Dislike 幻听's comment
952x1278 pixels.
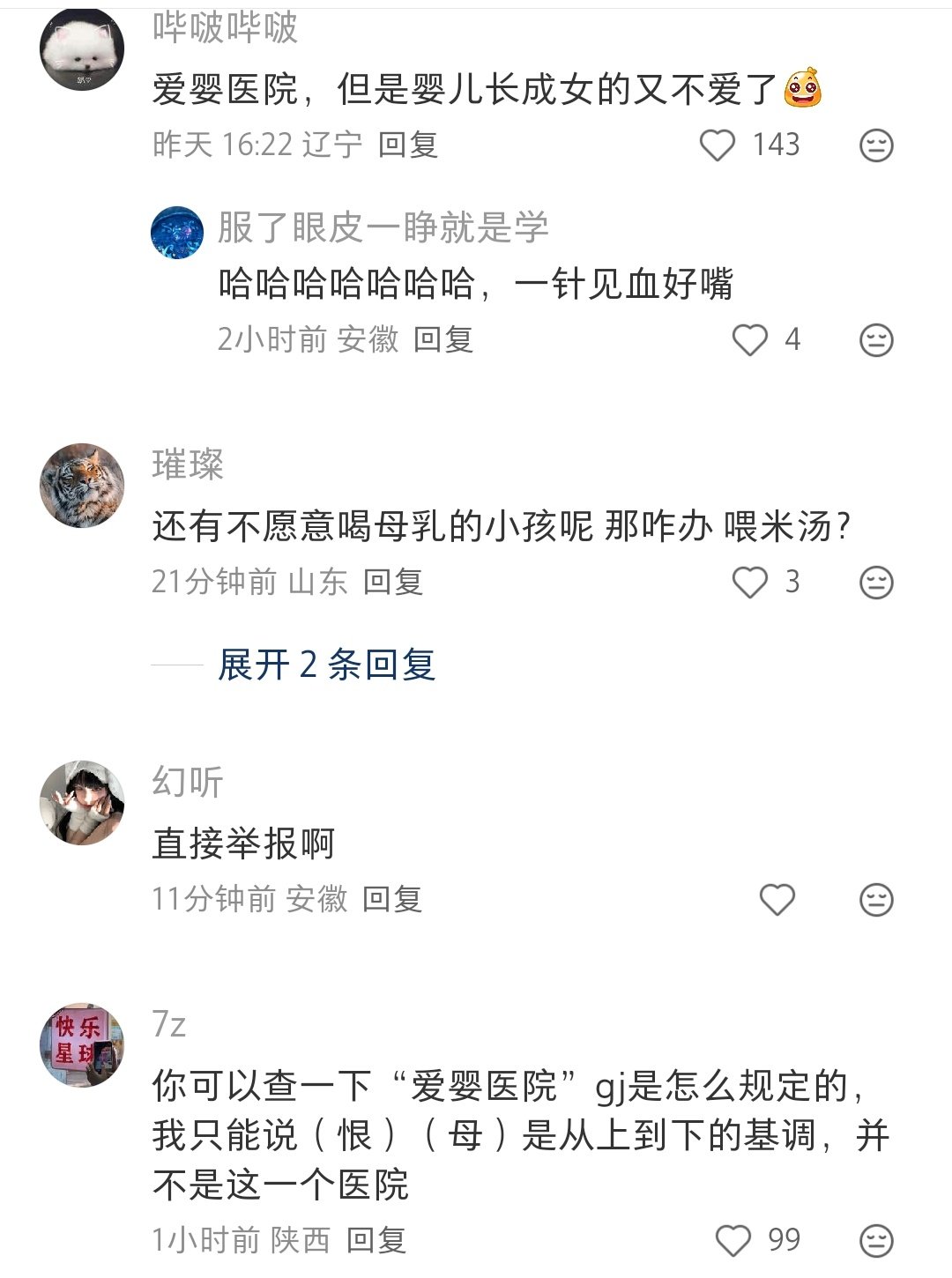coord(876,900)
